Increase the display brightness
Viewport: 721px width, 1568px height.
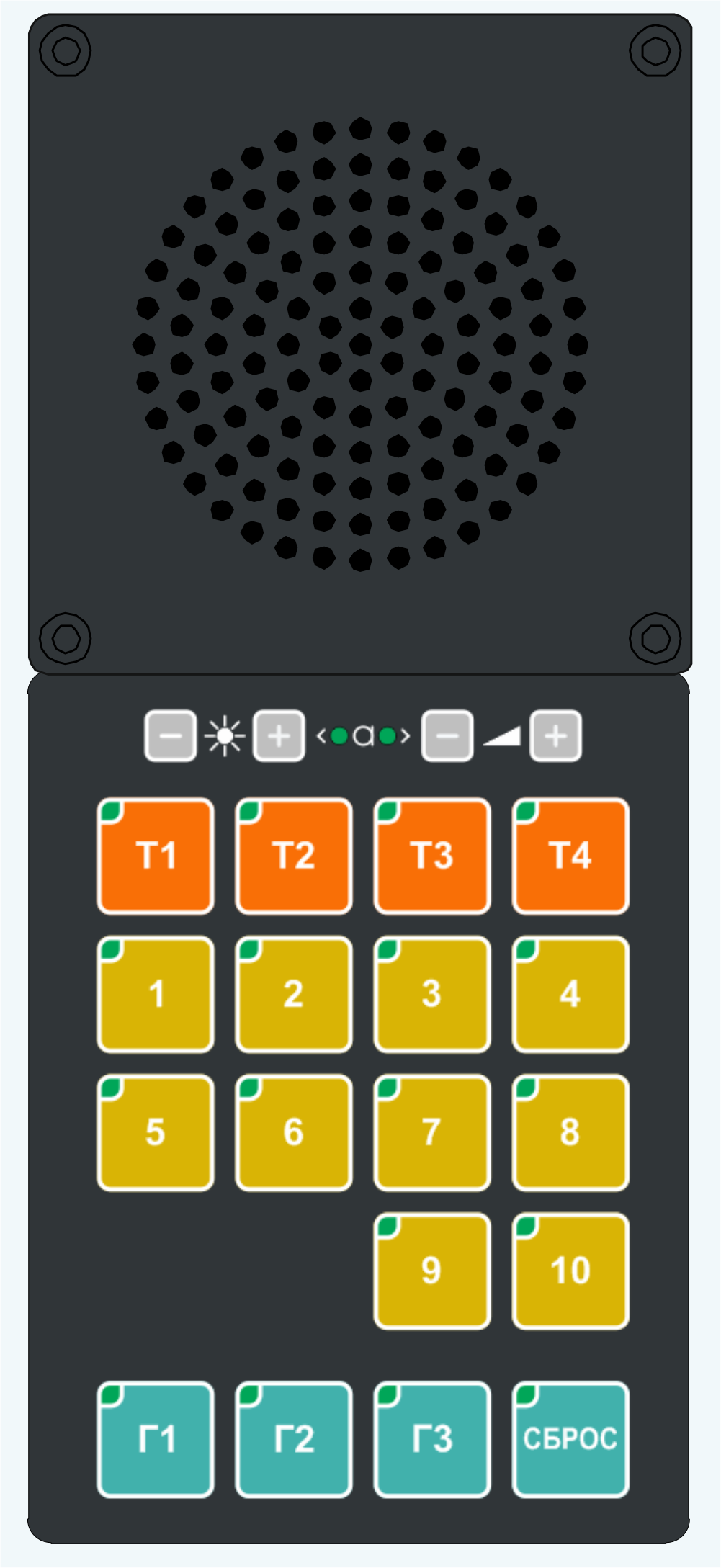[x=279, y=736]
